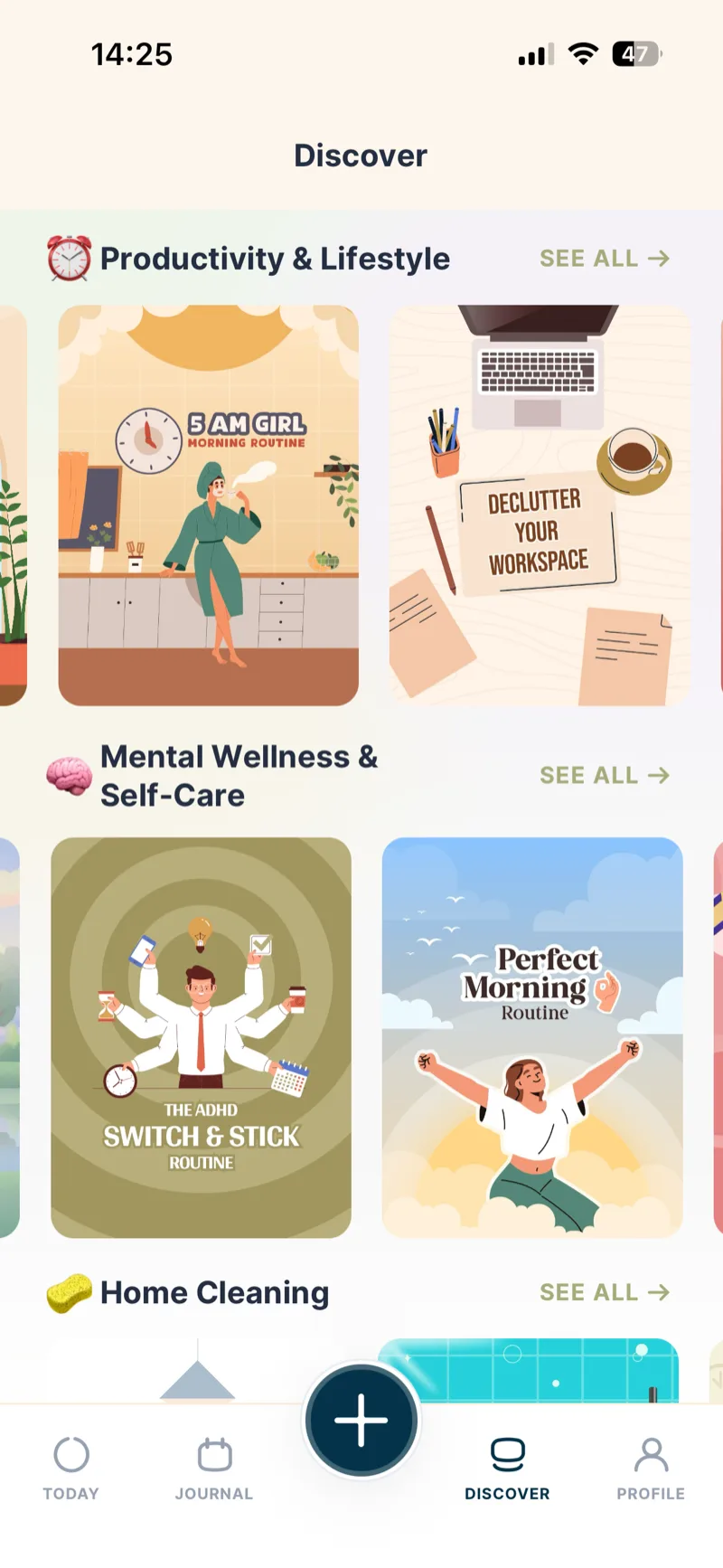See all Home Cleaning routines
This screenshot has width=723, height=1568.
click(x=605, y=1293)
